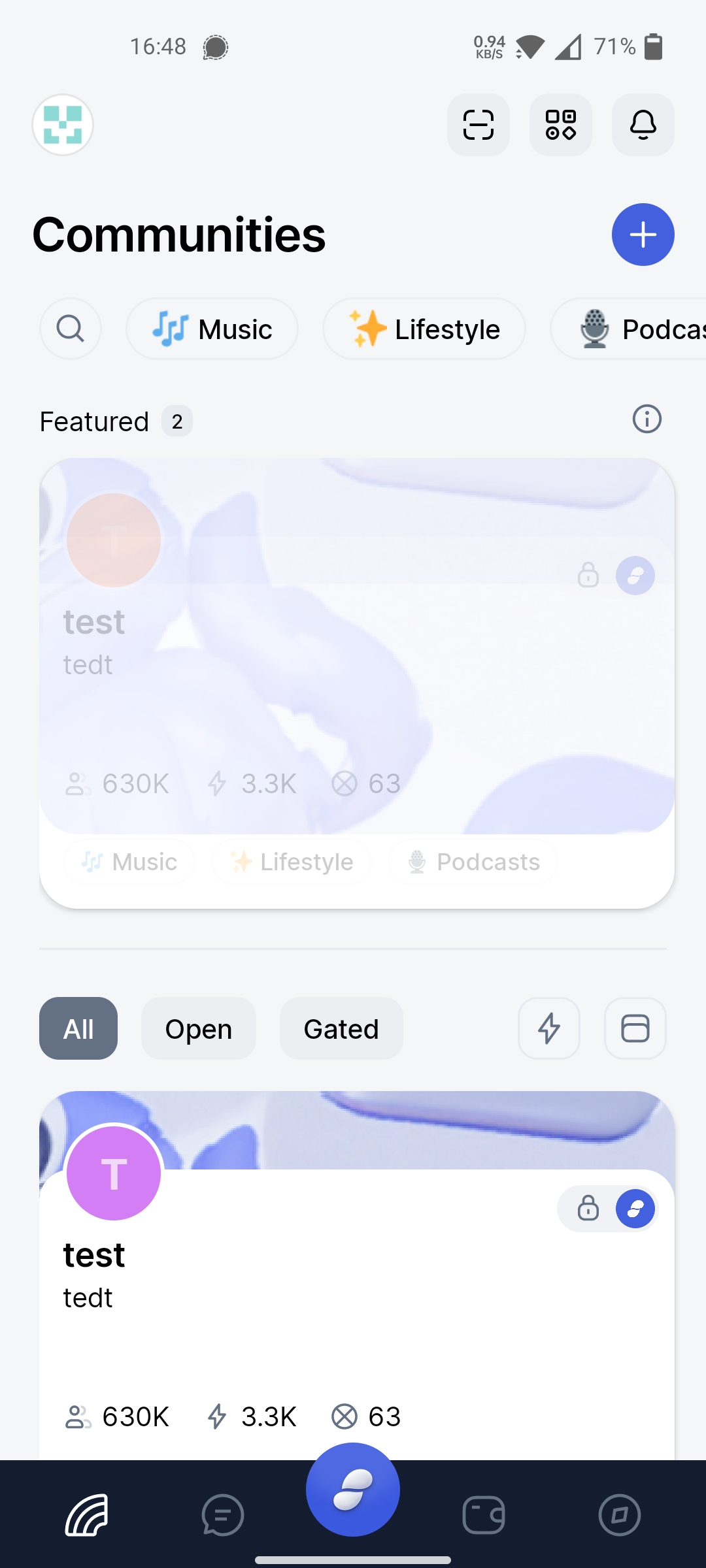Image resolution: width=706 pixels, height=1568 pixels.
Task: Tap the lock icon on the test community card
Action: click(x=588, y=1209)
